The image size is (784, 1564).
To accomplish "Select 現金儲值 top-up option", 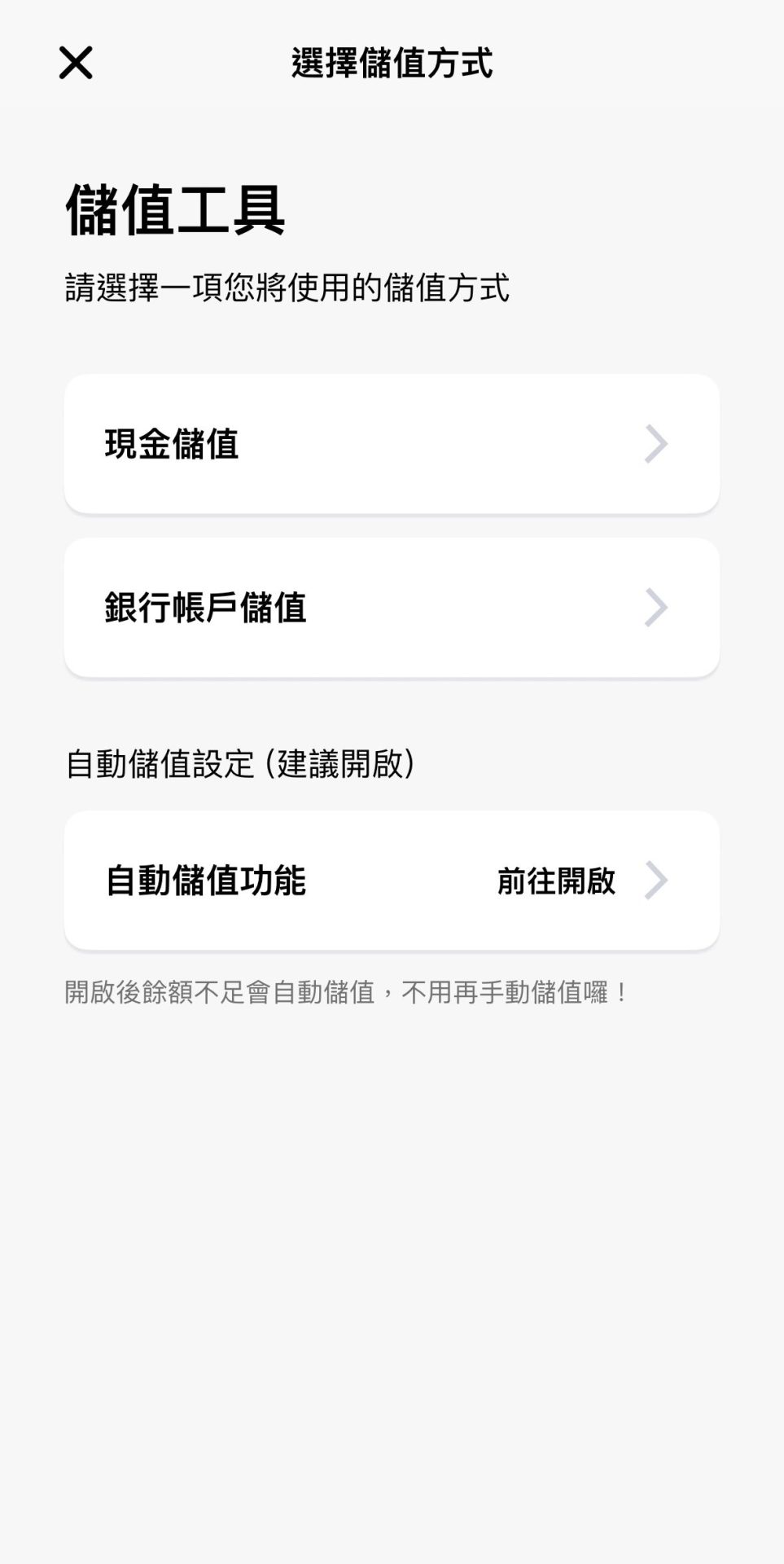I will coord(392,444).
